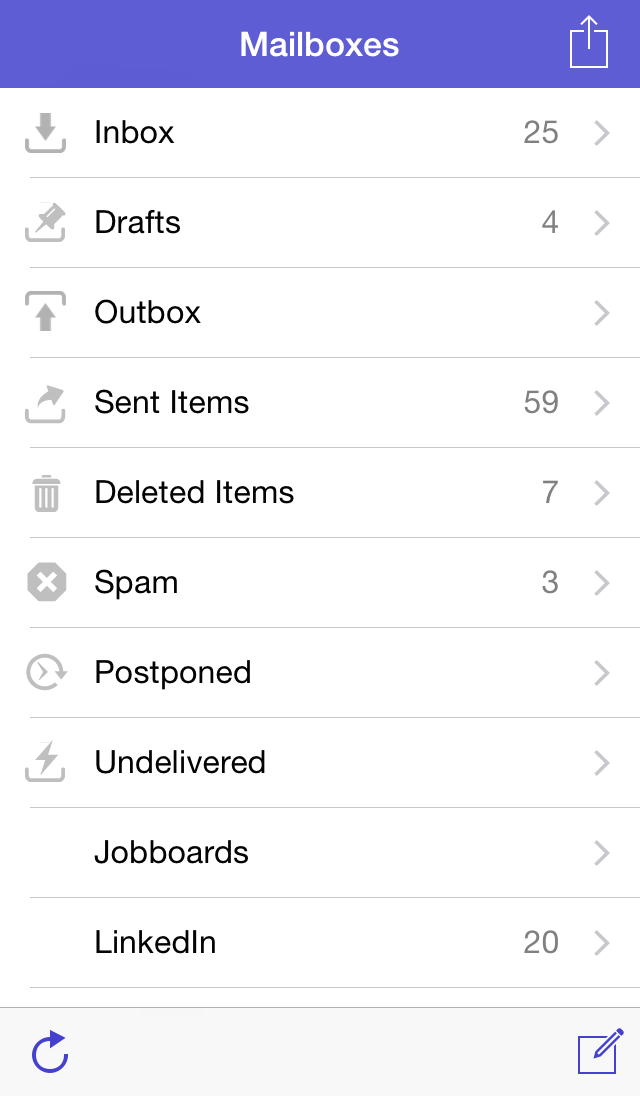This screenshot has width=640, height=1096.
Task: Open the Drafts folder
Action: point(320,223)
